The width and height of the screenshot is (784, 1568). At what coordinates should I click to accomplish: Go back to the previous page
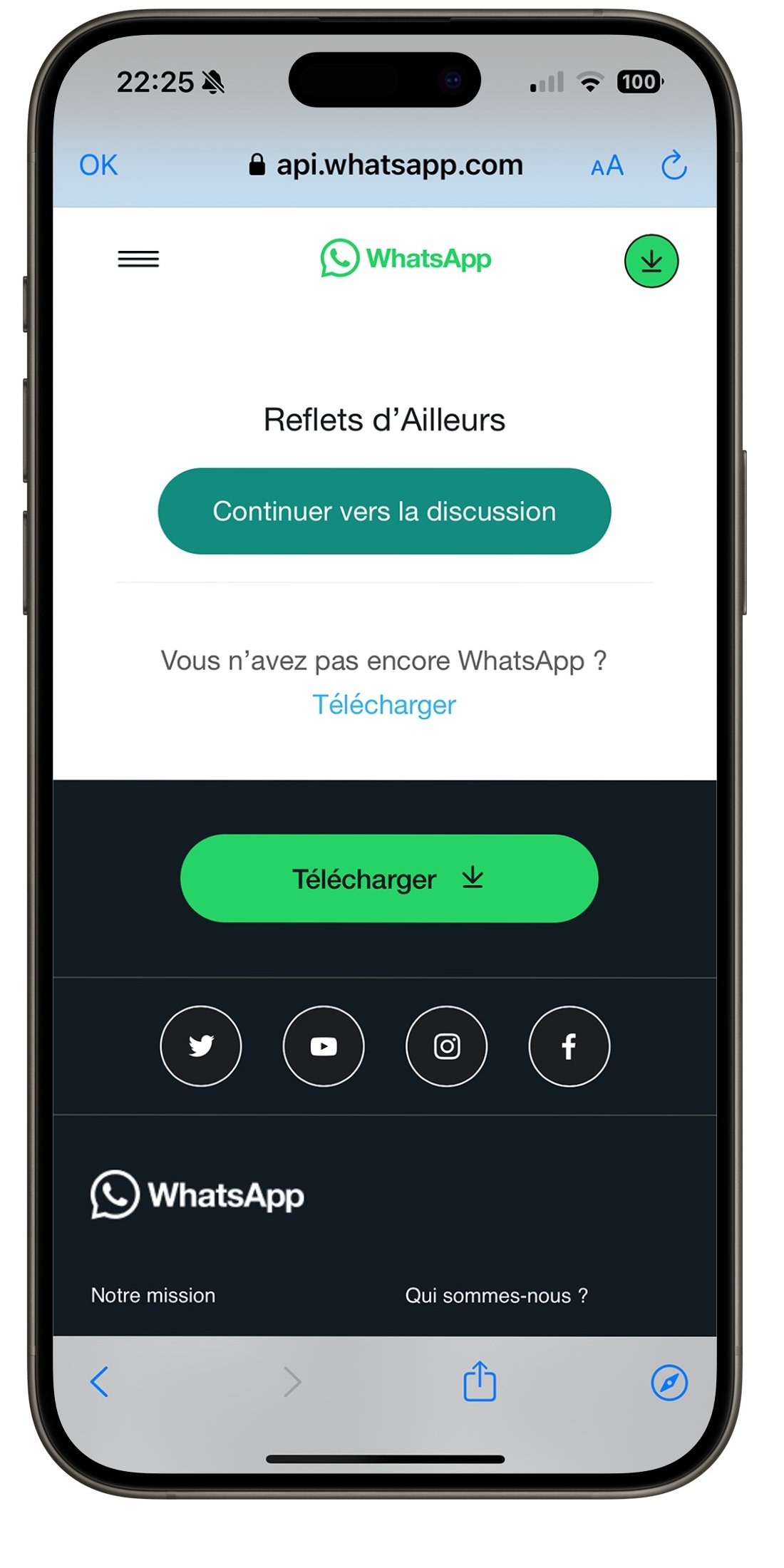point(100,1382)
